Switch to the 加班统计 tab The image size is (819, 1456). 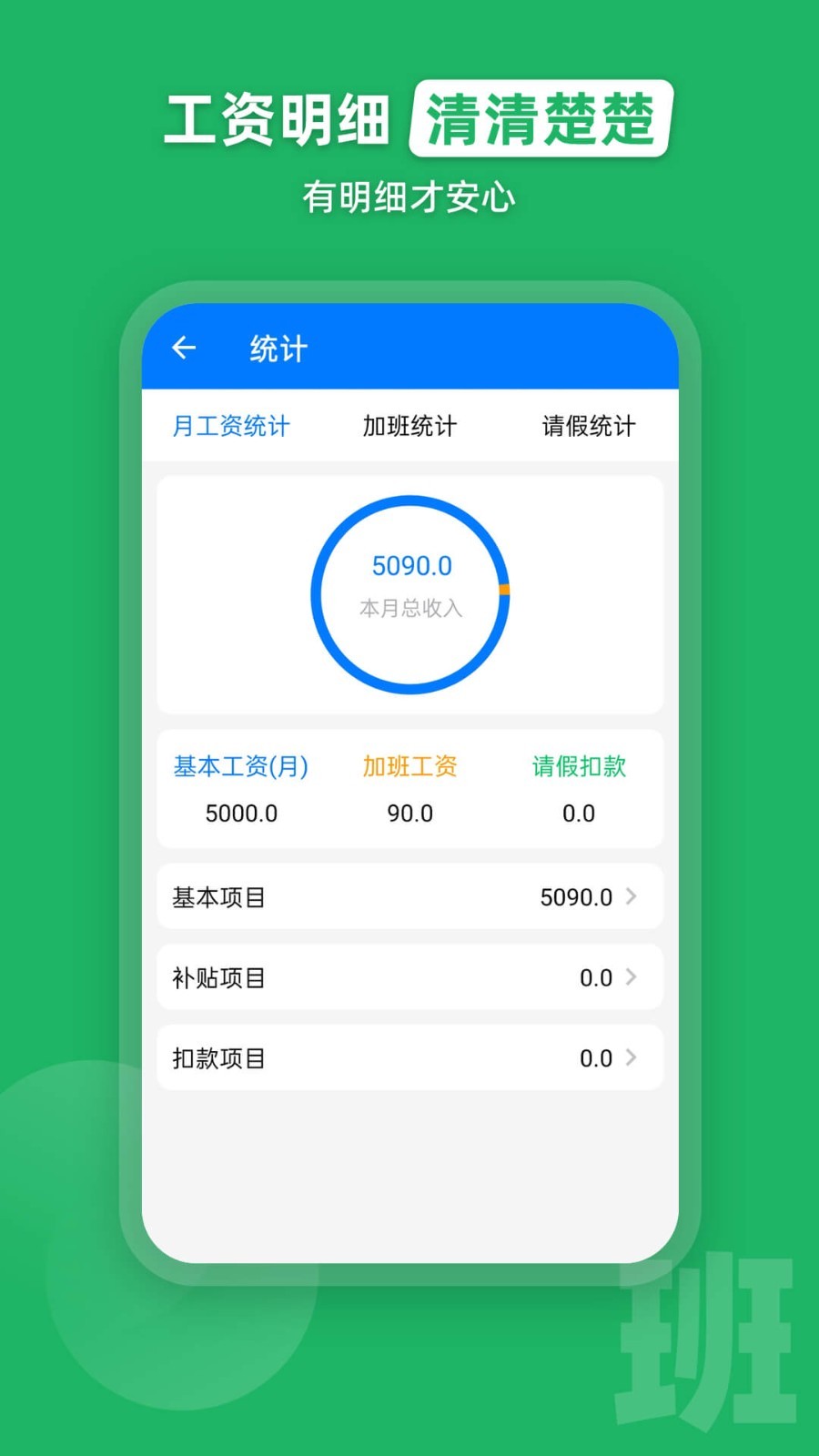pos(409,426)
